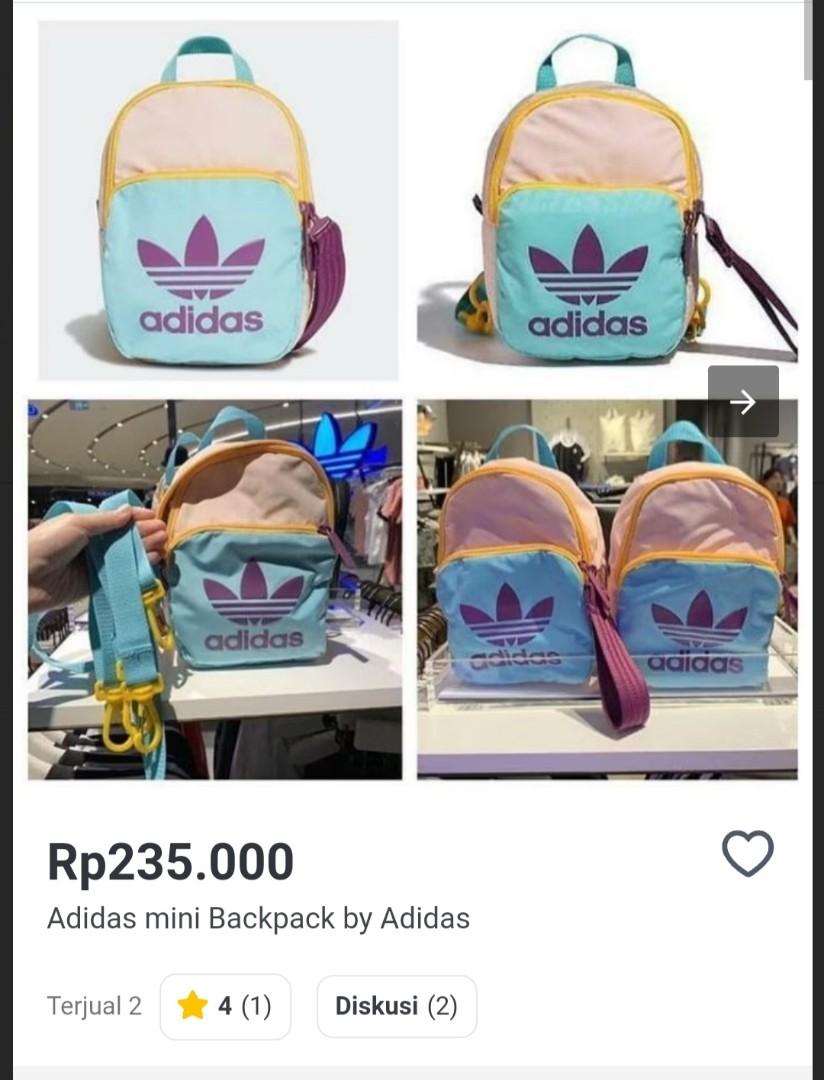Viewport: 824px width, 1080px height.
Task: Add the backpack to wishlist with heart
Action: [x=748, y=853]
